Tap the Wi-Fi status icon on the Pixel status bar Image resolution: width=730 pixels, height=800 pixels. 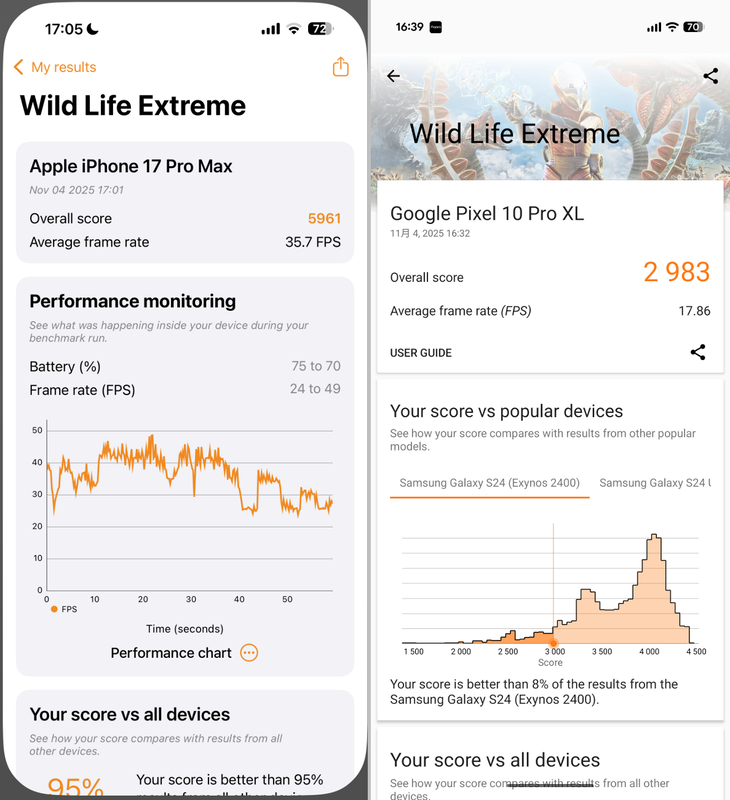(673, 27)
